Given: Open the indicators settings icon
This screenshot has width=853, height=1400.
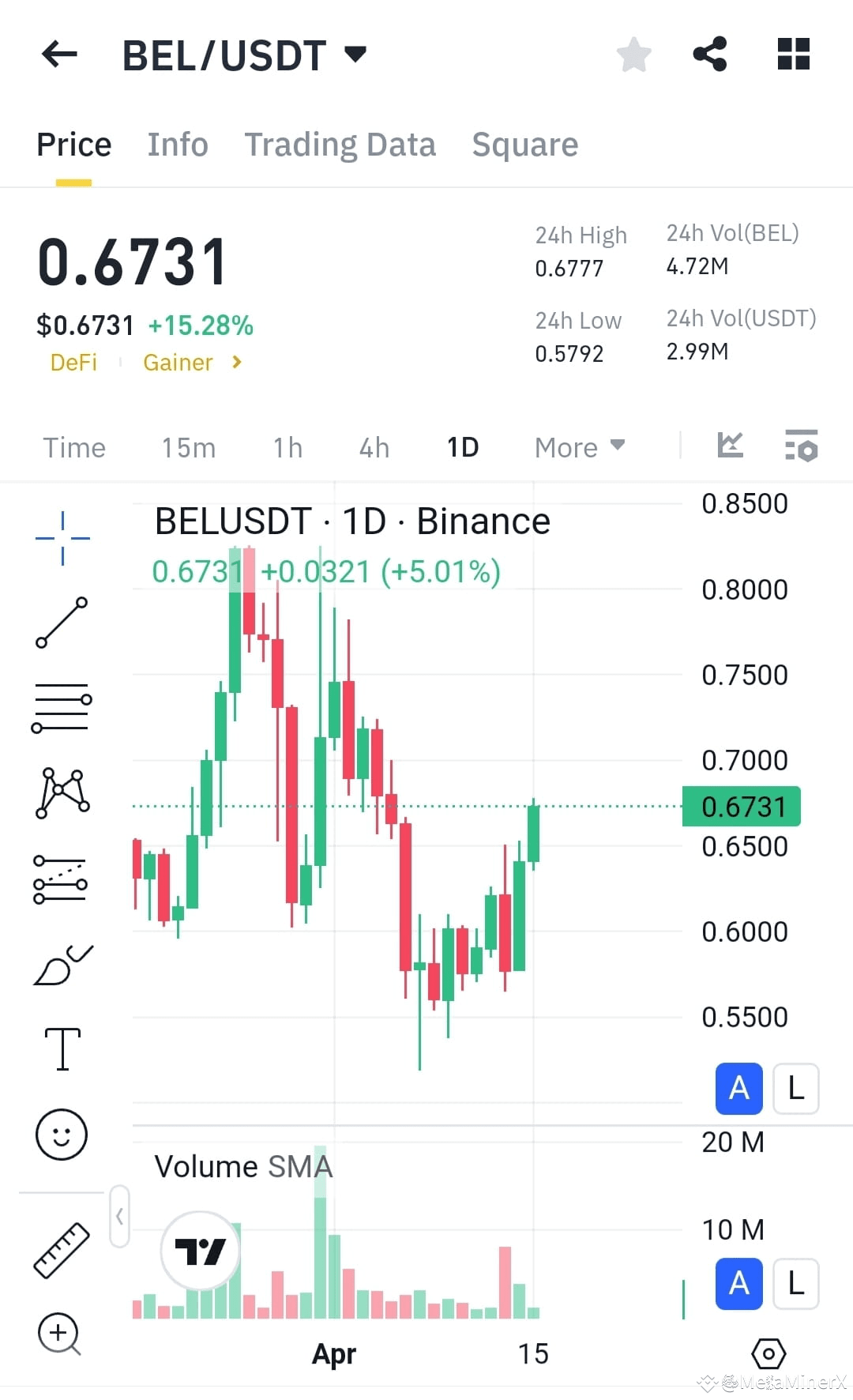Looking at the screenshot, I should point(800,446).
